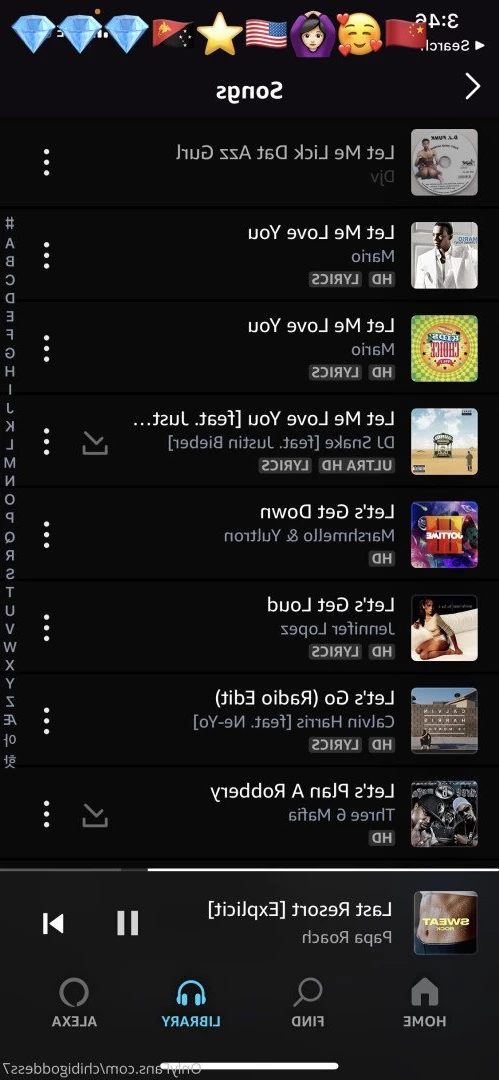Open options for Let Me Lick Dat Azz Gurl
Image resolution: width=499 pixels, height=1080 pixels.
point(46,163)
